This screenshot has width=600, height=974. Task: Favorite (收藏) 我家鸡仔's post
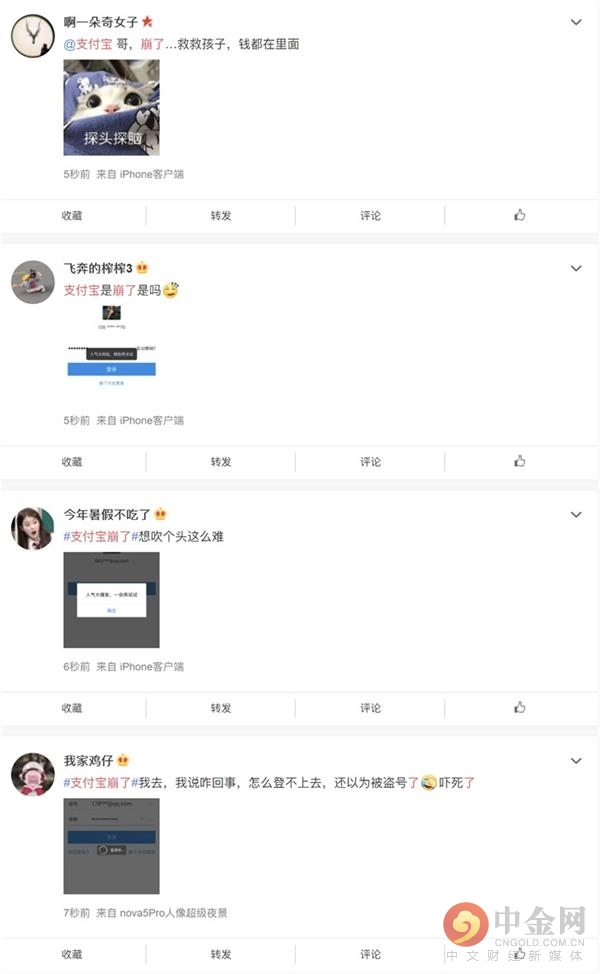[72, 954]
